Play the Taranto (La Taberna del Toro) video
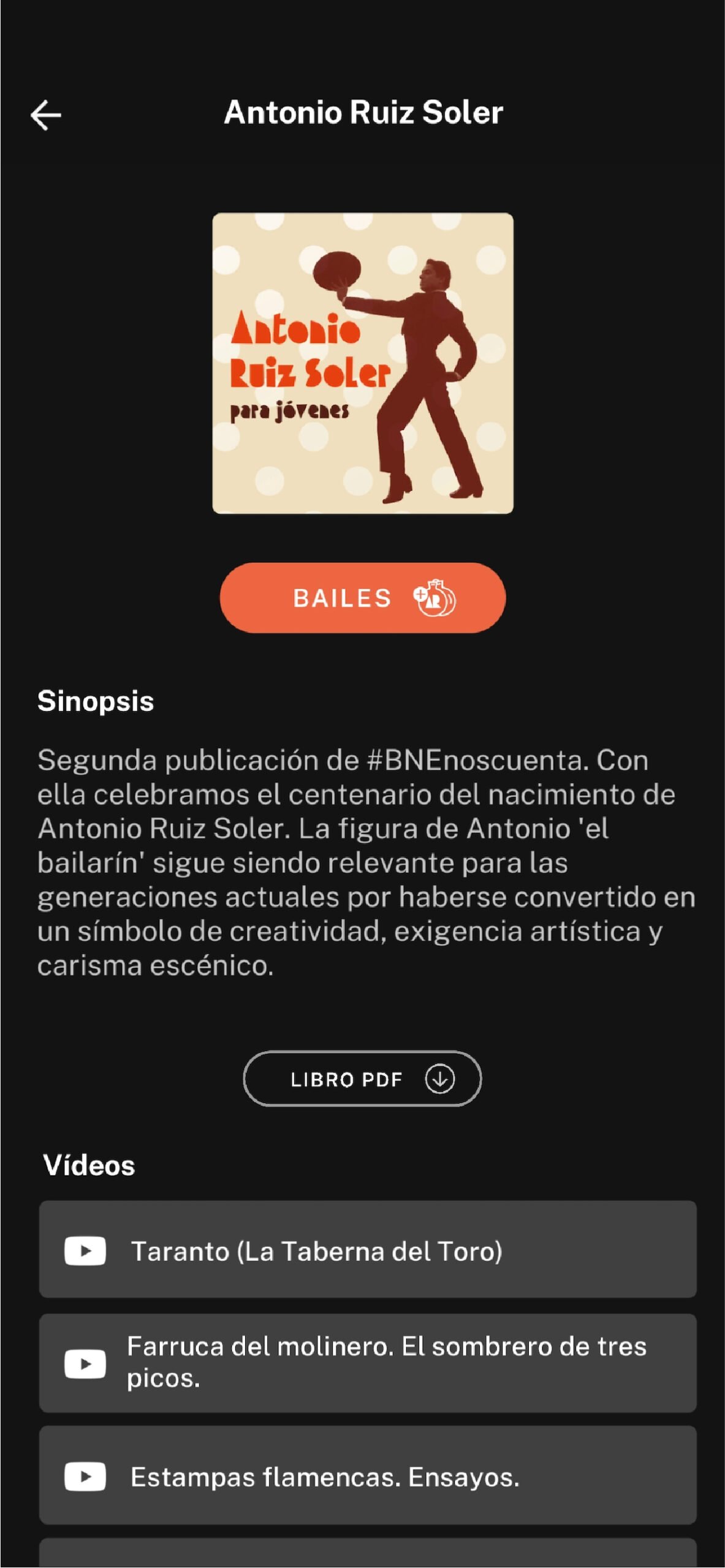Screen dimensions: 725x1568 [x=368, y=1251]
